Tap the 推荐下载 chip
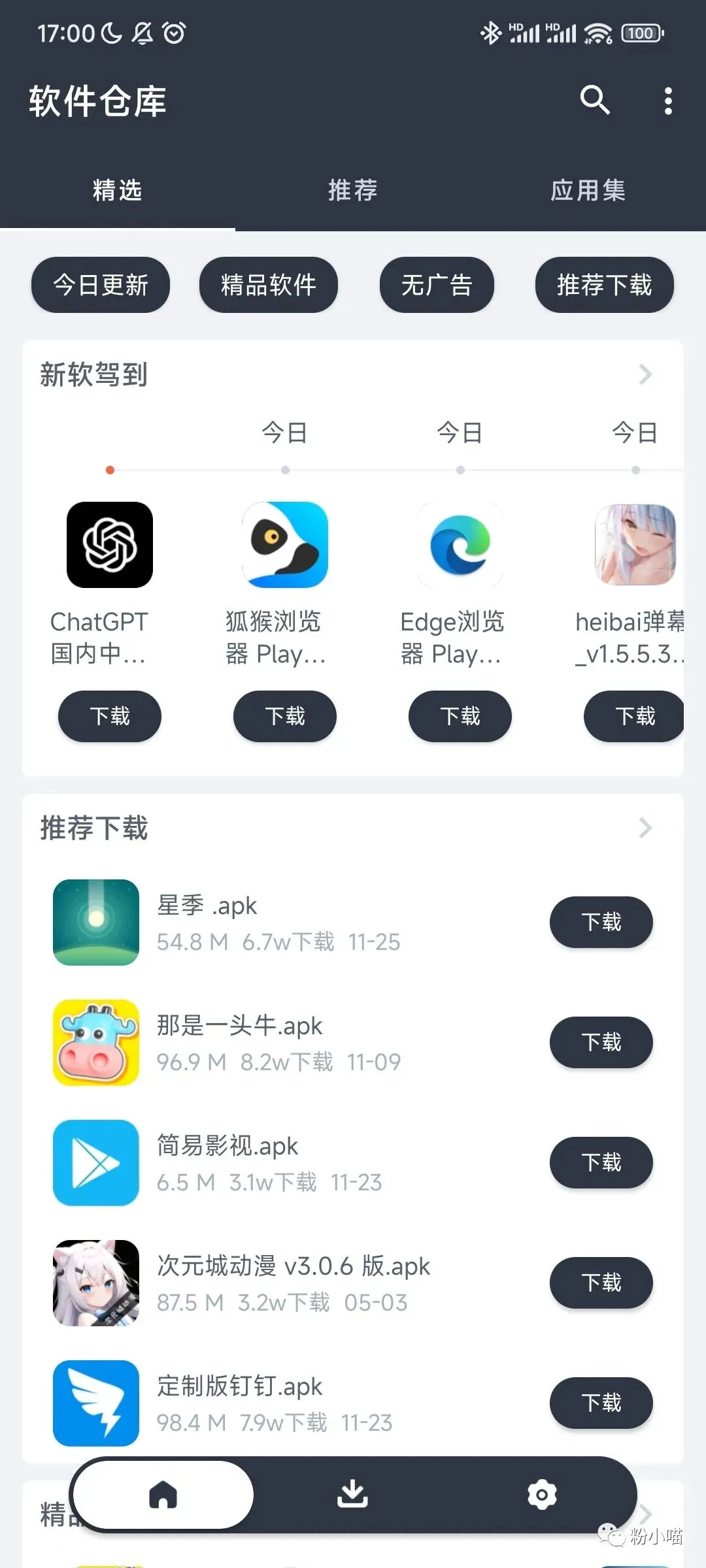The height and width of the screenshot is (1568, 706). click(605, 285)
